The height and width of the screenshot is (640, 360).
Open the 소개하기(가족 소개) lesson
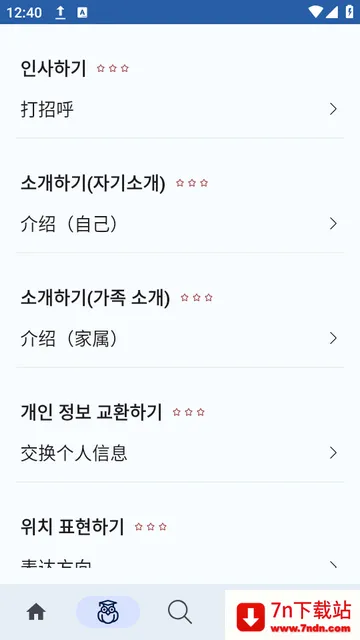[180, 318]
